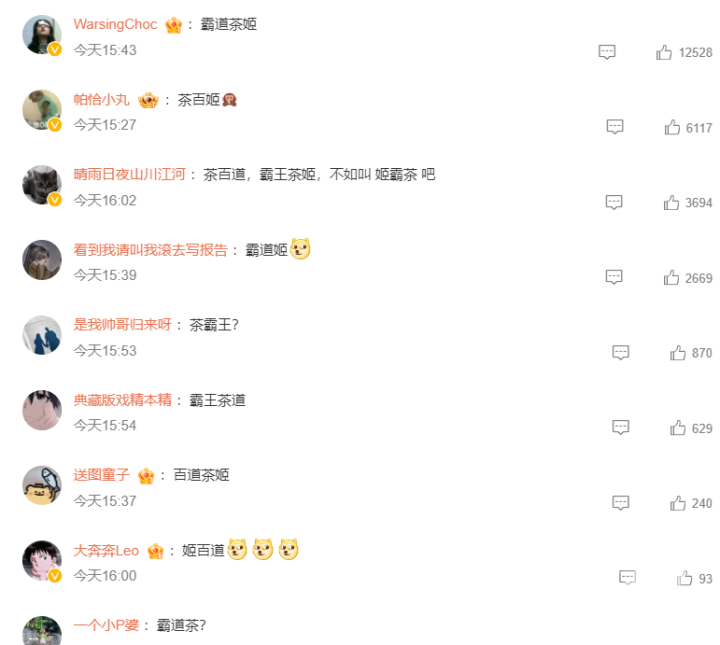720x645 pixels.
Task: Like 看到我请叫我滚去写报告's comment
Action: (671, 277)
